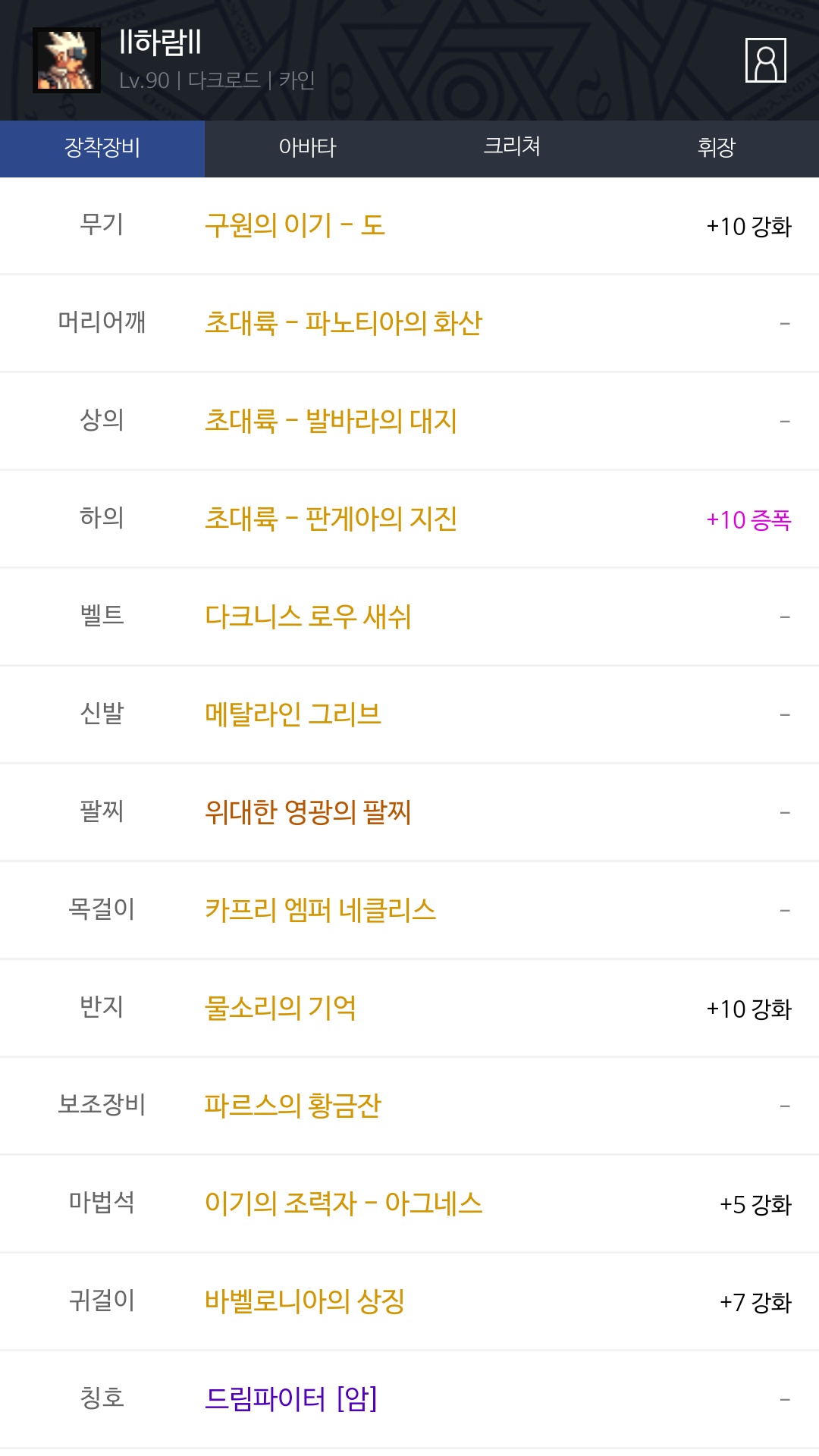The image size is (819, 1456).
Task: Switch to the 크리쳐 tab
Action: click(x=512, y=148)
